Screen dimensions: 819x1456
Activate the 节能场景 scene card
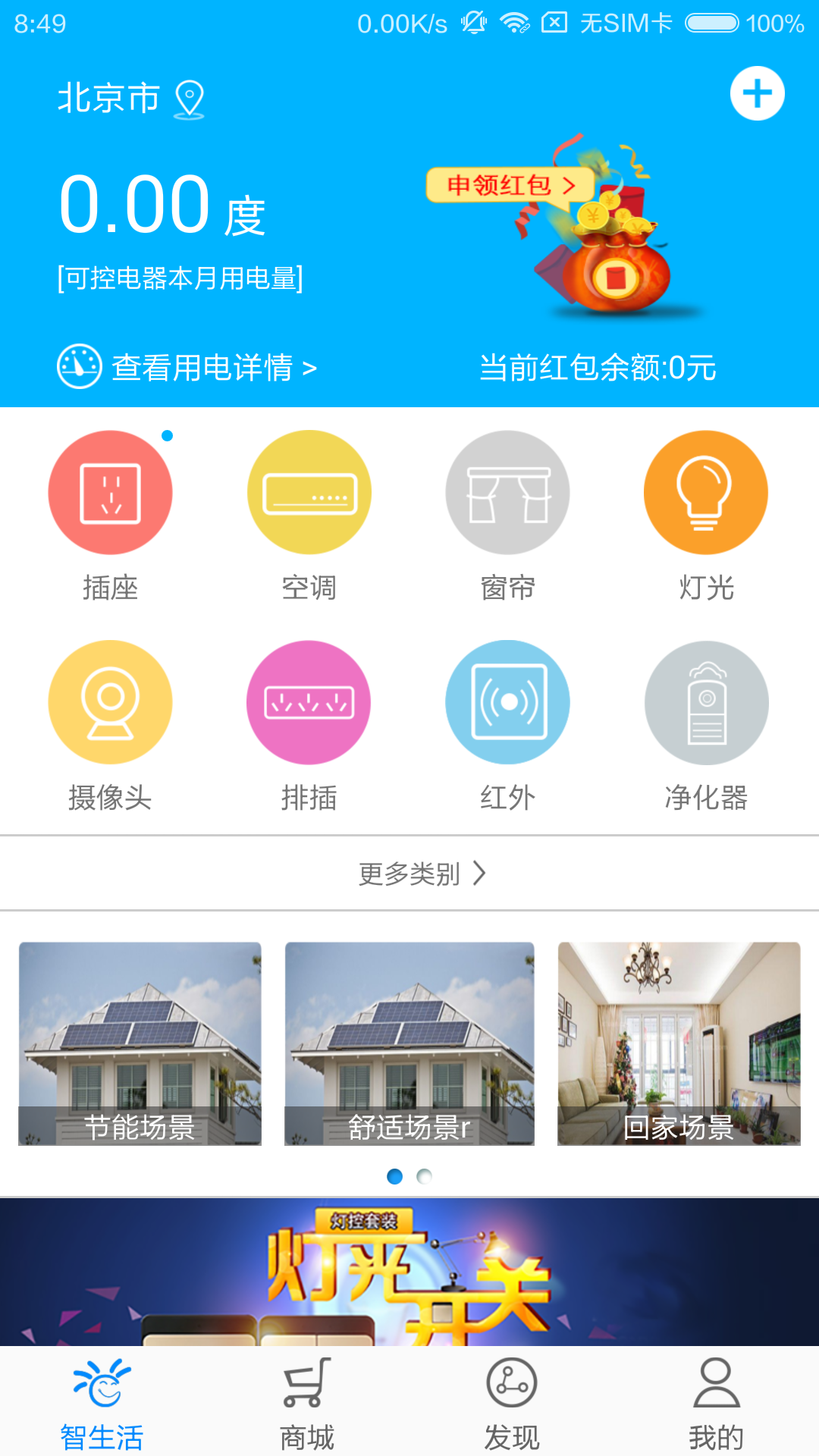tap(140, 1043)
